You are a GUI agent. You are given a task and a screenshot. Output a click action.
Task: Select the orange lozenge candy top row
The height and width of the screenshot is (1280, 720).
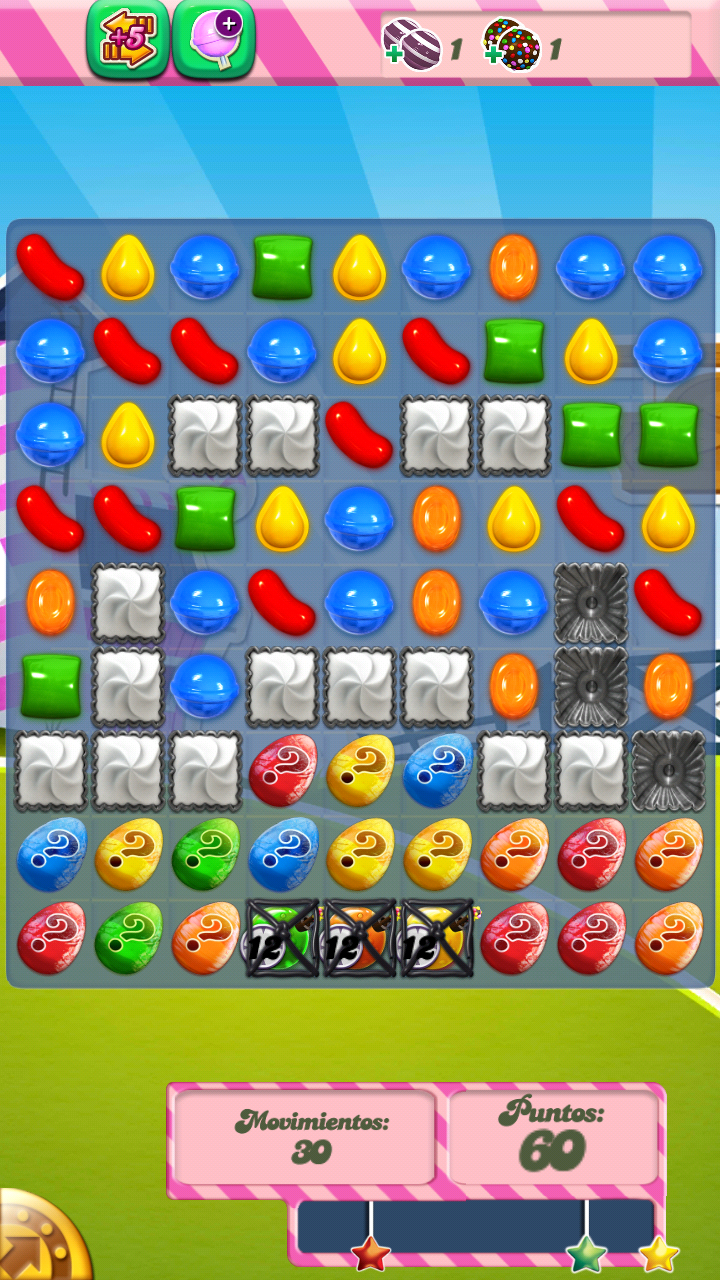pyautogui.click(x=512, y=268)
